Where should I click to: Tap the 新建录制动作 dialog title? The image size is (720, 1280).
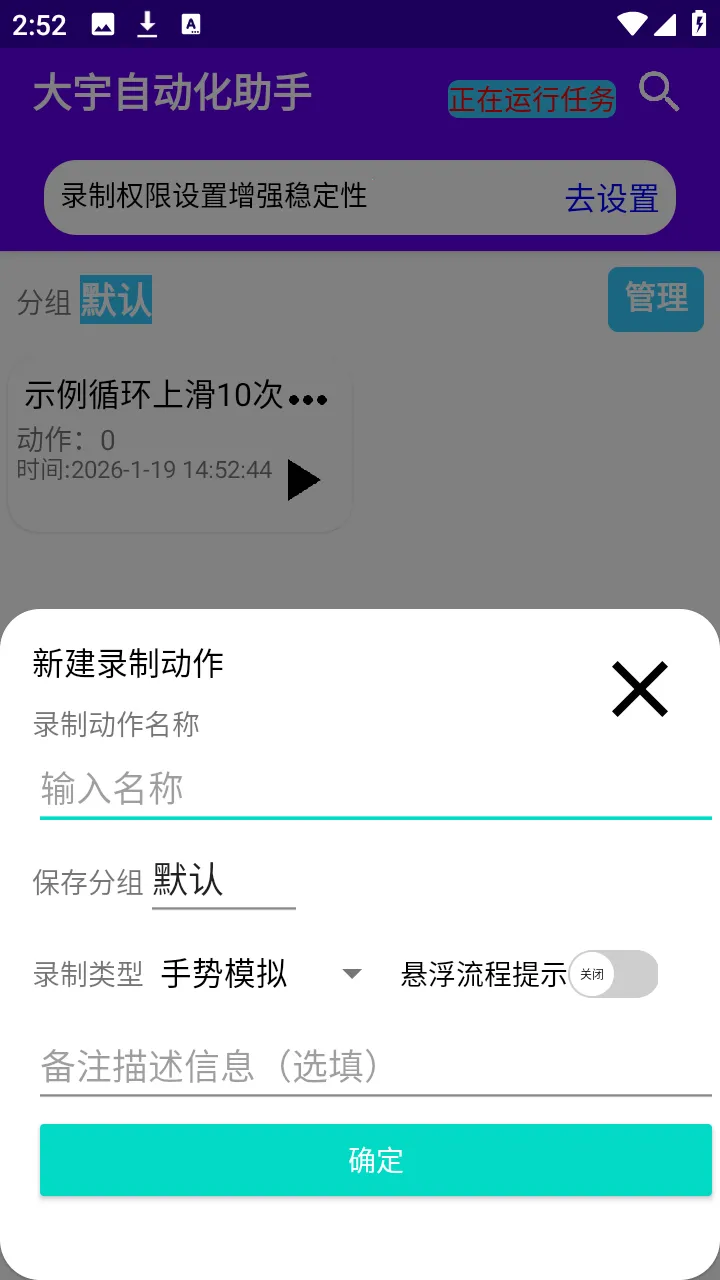[x=128, y=664]
